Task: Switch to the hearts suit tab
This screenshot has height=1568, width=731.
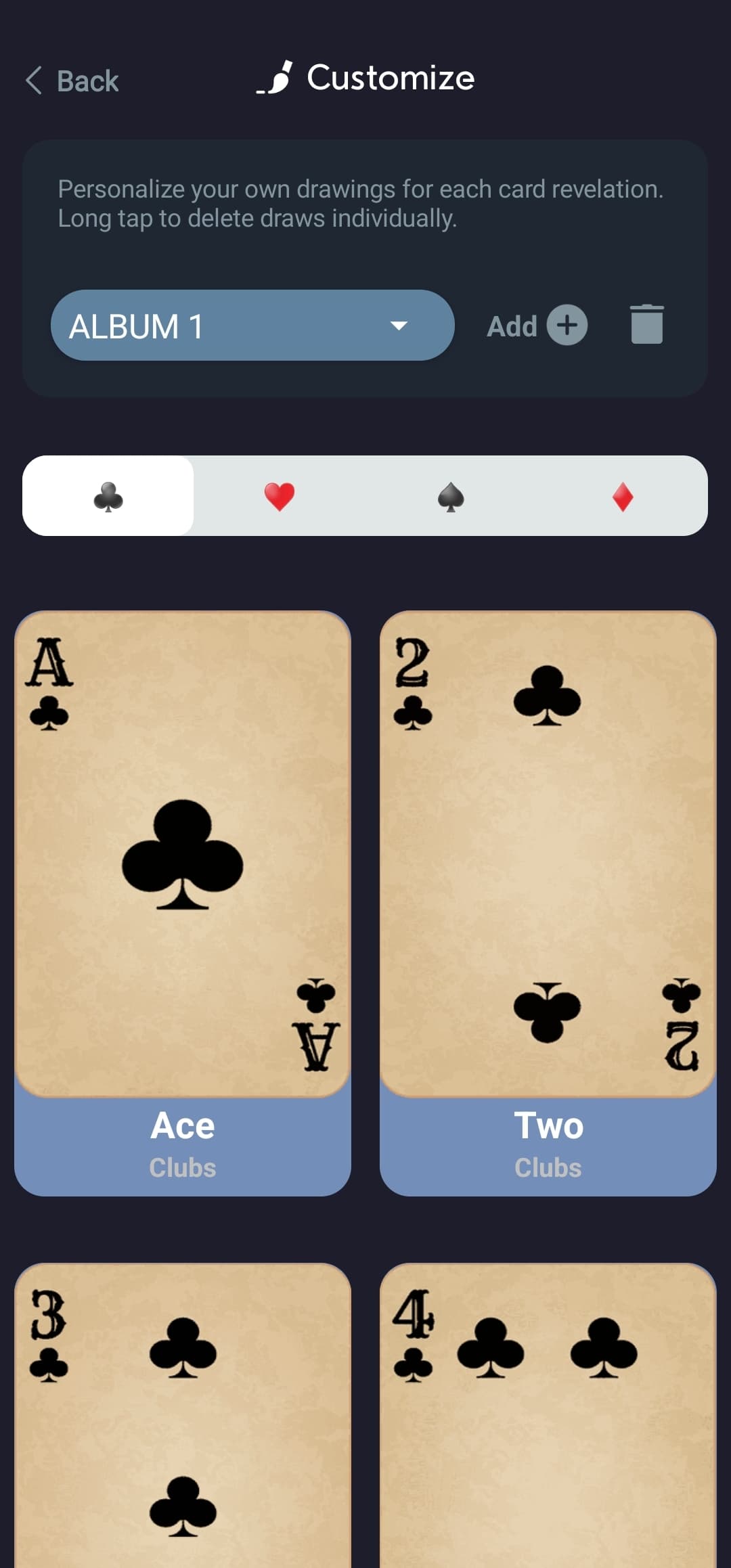Action: (279, 496)
